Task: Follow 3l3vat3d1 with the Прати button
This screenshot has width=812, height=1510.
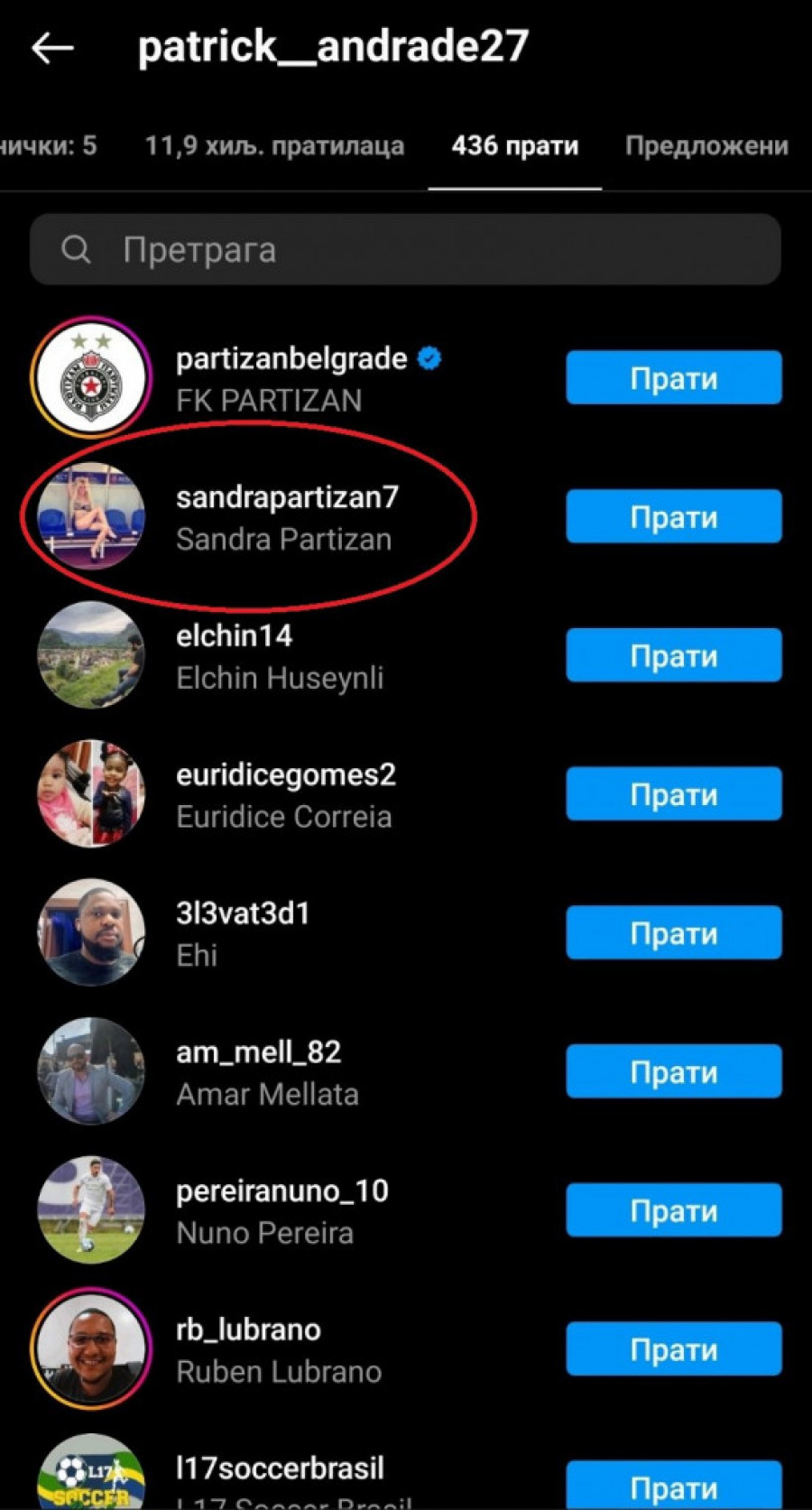Action: point(673,933)
